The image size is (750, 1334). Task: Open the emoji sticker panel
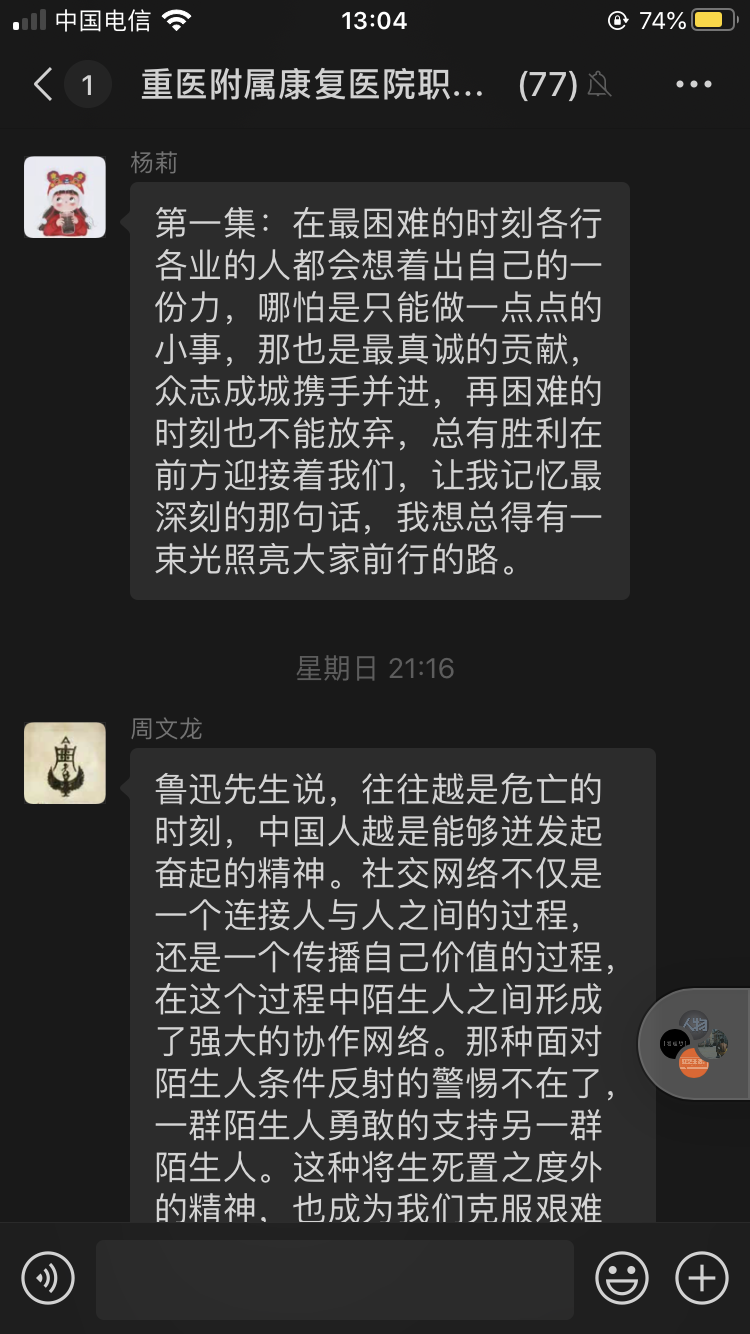pyautogui.click(x=622, y=1278)
